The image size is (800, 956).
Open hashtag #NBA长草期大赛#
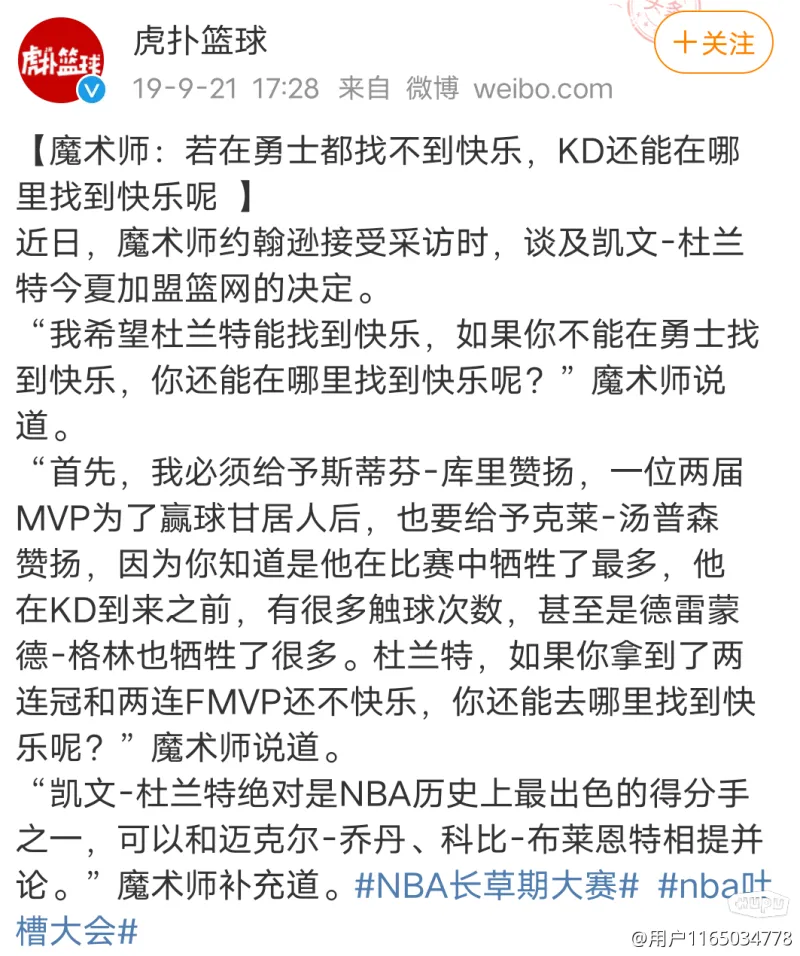(x=496, y=885)
